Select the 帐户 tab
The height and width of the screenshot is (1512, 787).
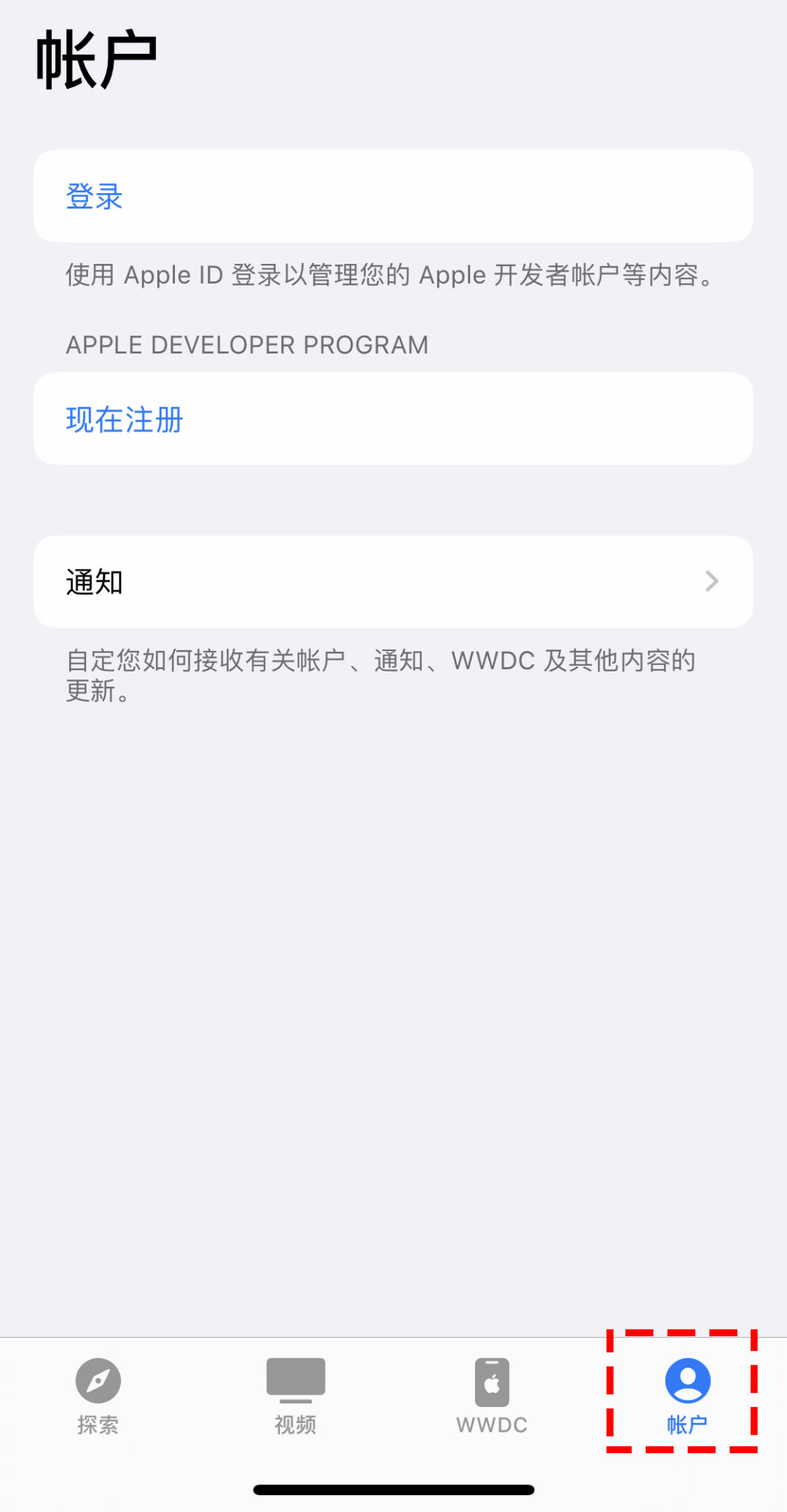tap(687, 1397)
